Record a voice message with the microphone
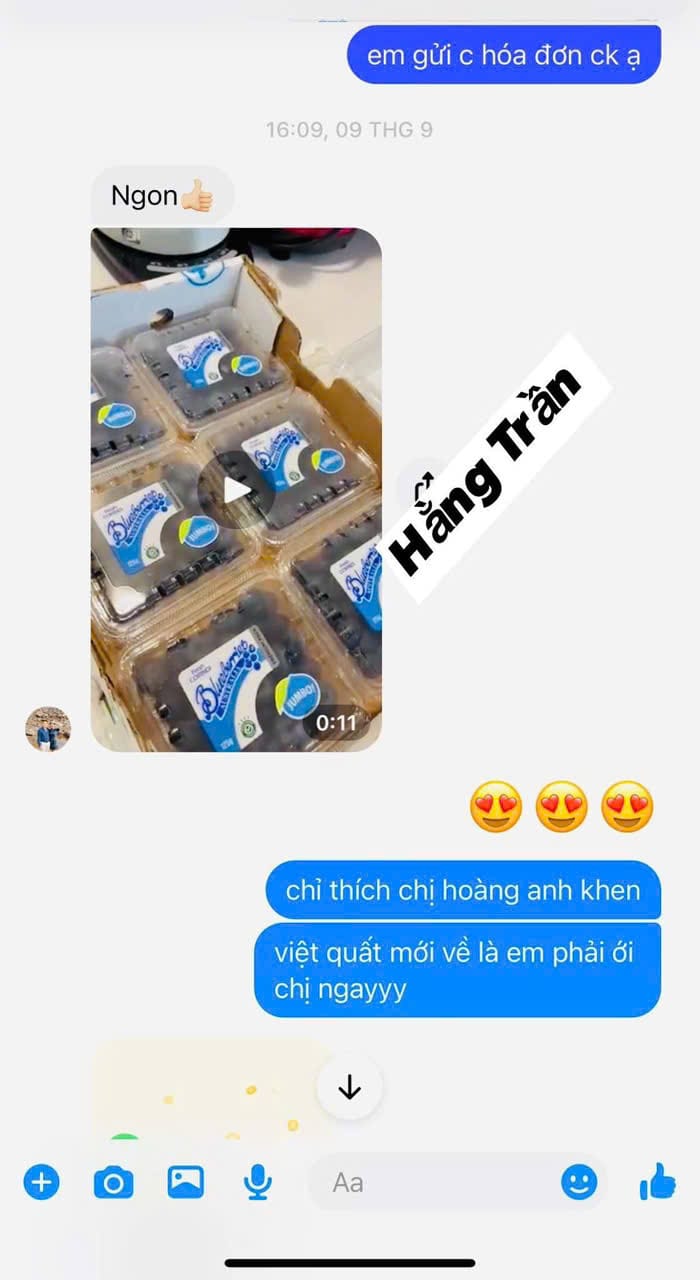The width and height of the screenshot is (700, 1280). point(258,1183)
